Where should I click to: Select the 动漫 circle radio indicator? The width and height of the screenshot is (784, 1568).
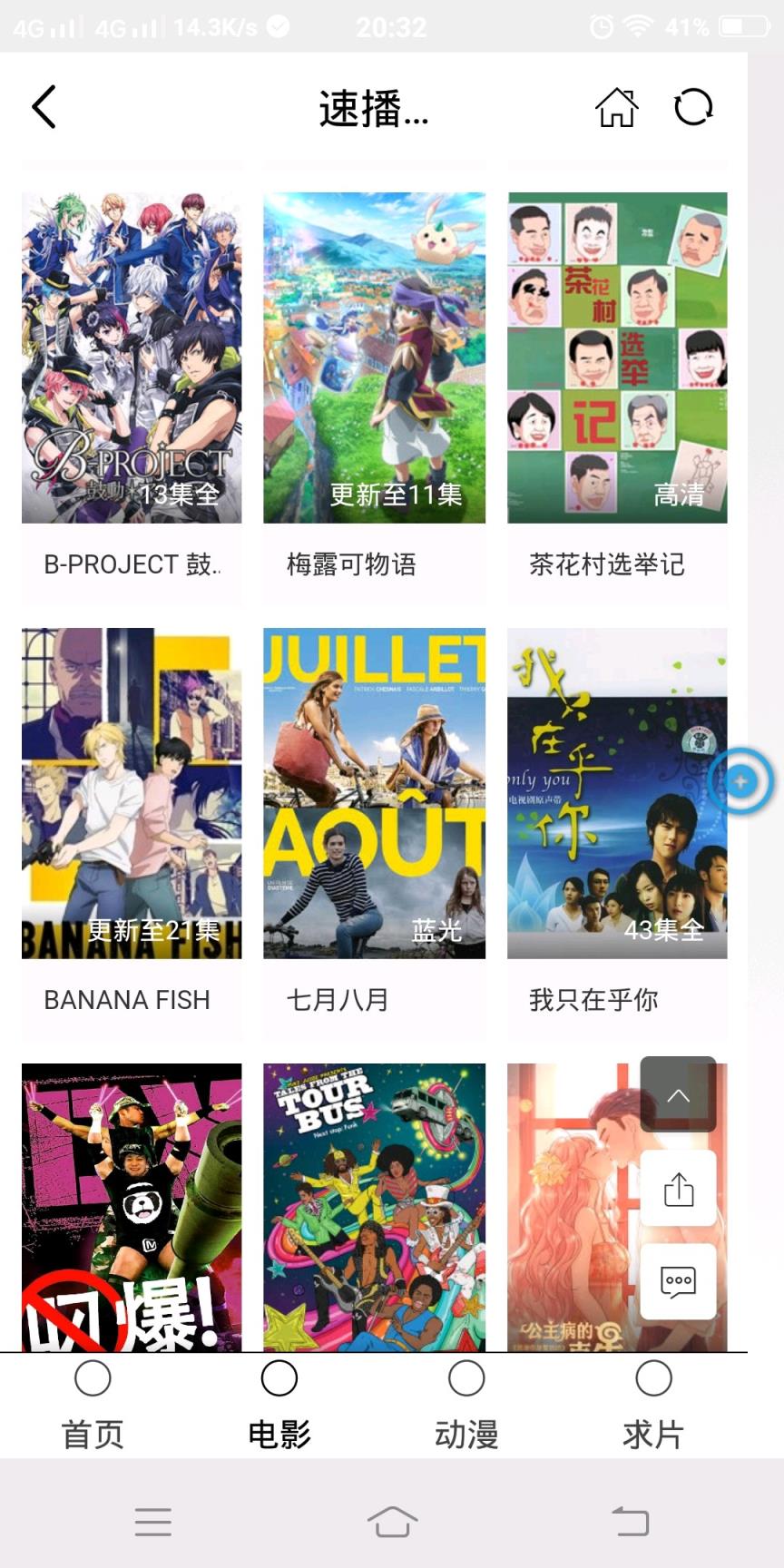(465, 1377)
